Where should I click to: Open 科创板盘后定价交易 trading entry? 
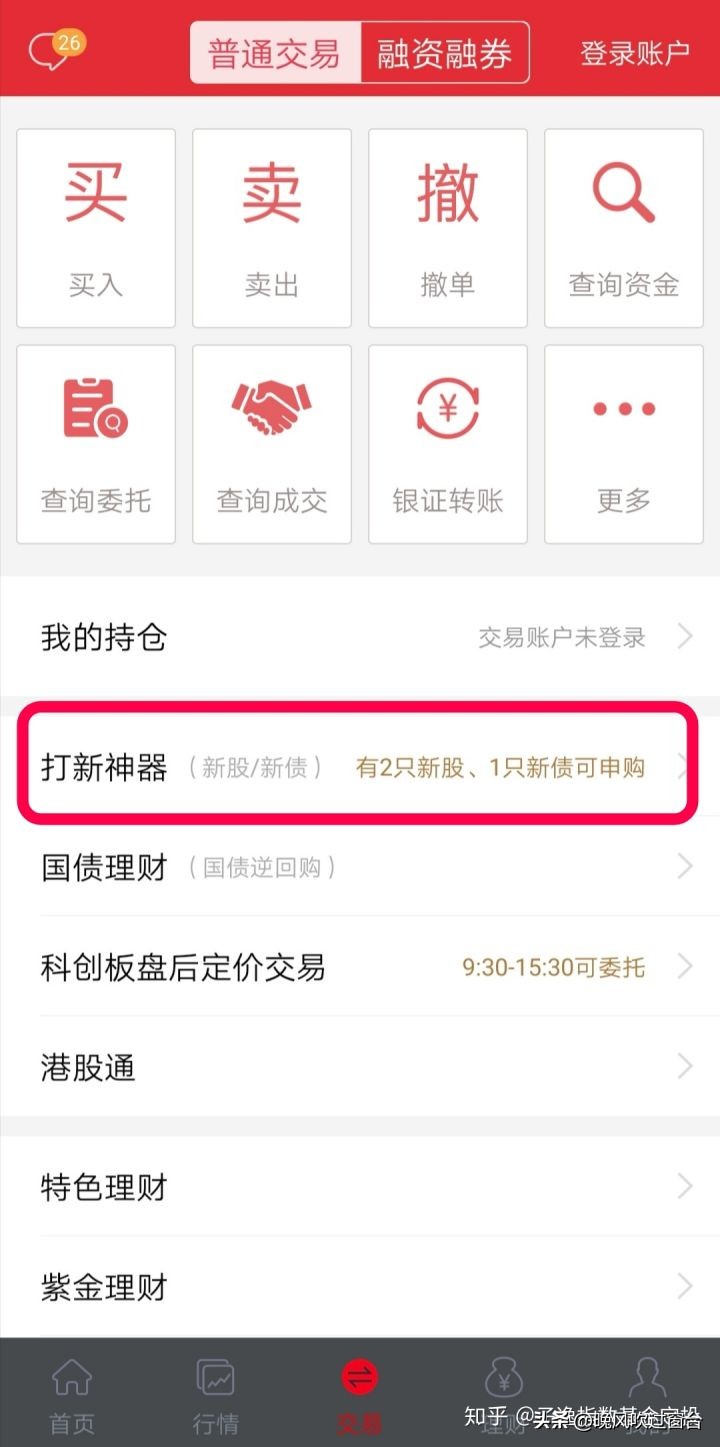tap(360, 967)
